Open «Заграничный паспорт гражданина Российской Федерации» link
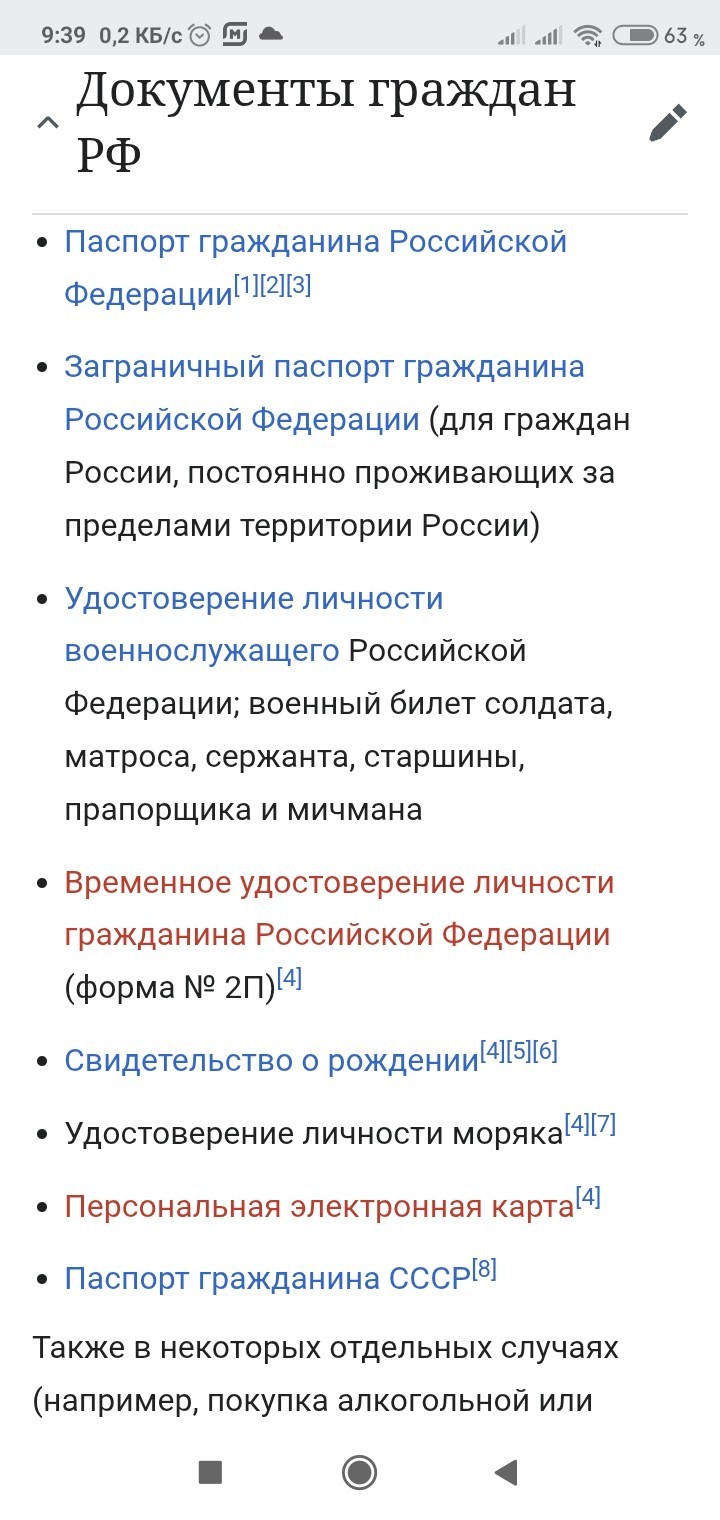This screenshot has height=1520, width=720. (x=325, y=393)
